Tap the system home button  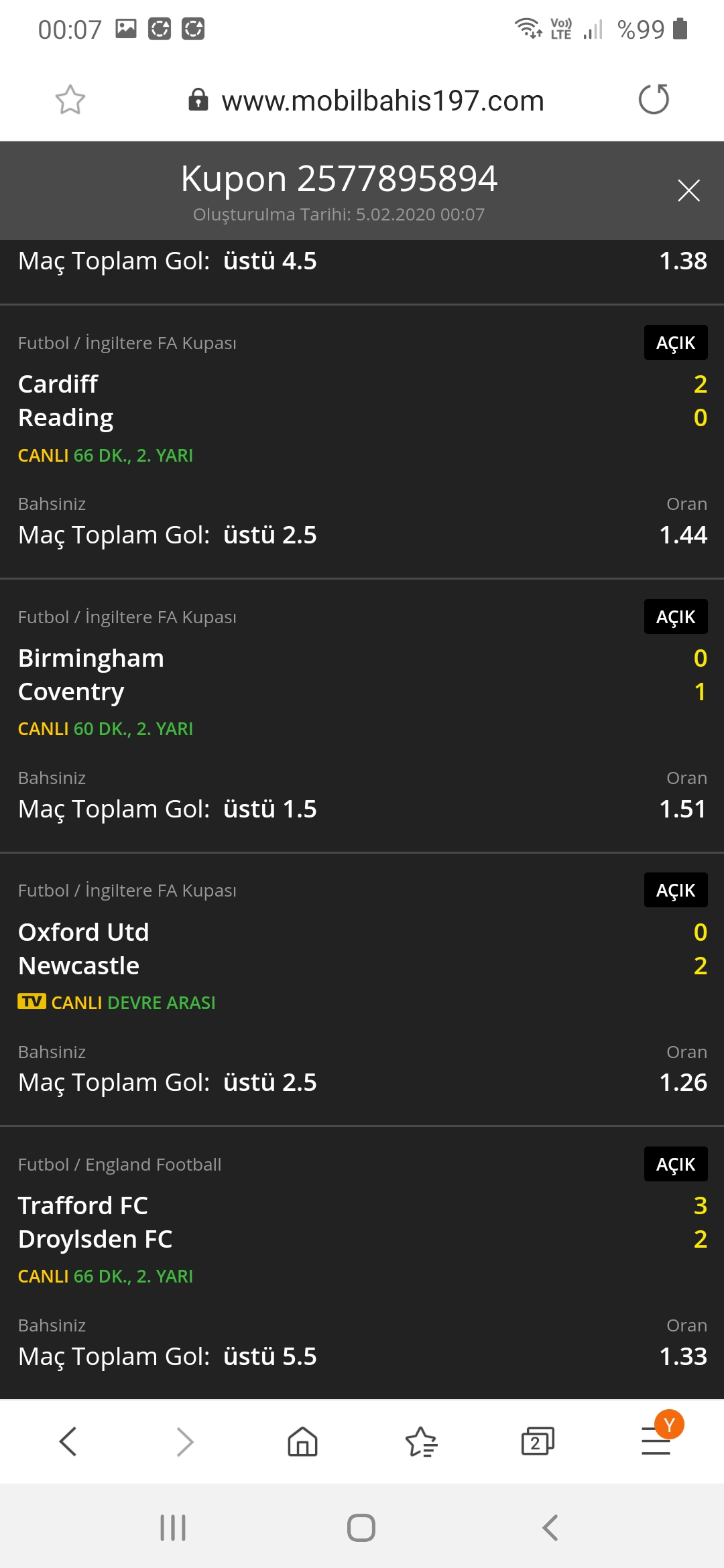[x=361, y=1528]
